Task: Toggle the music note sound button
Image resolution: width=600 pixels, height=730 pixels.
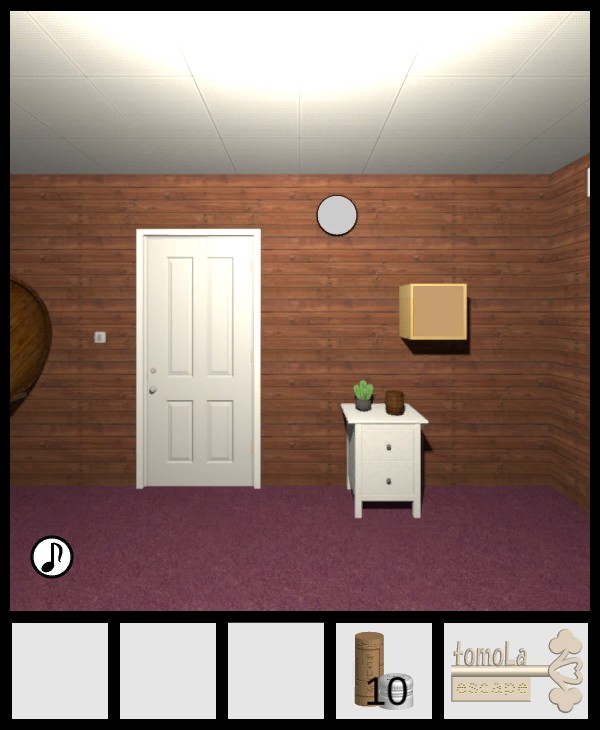Action: (52, 557)
